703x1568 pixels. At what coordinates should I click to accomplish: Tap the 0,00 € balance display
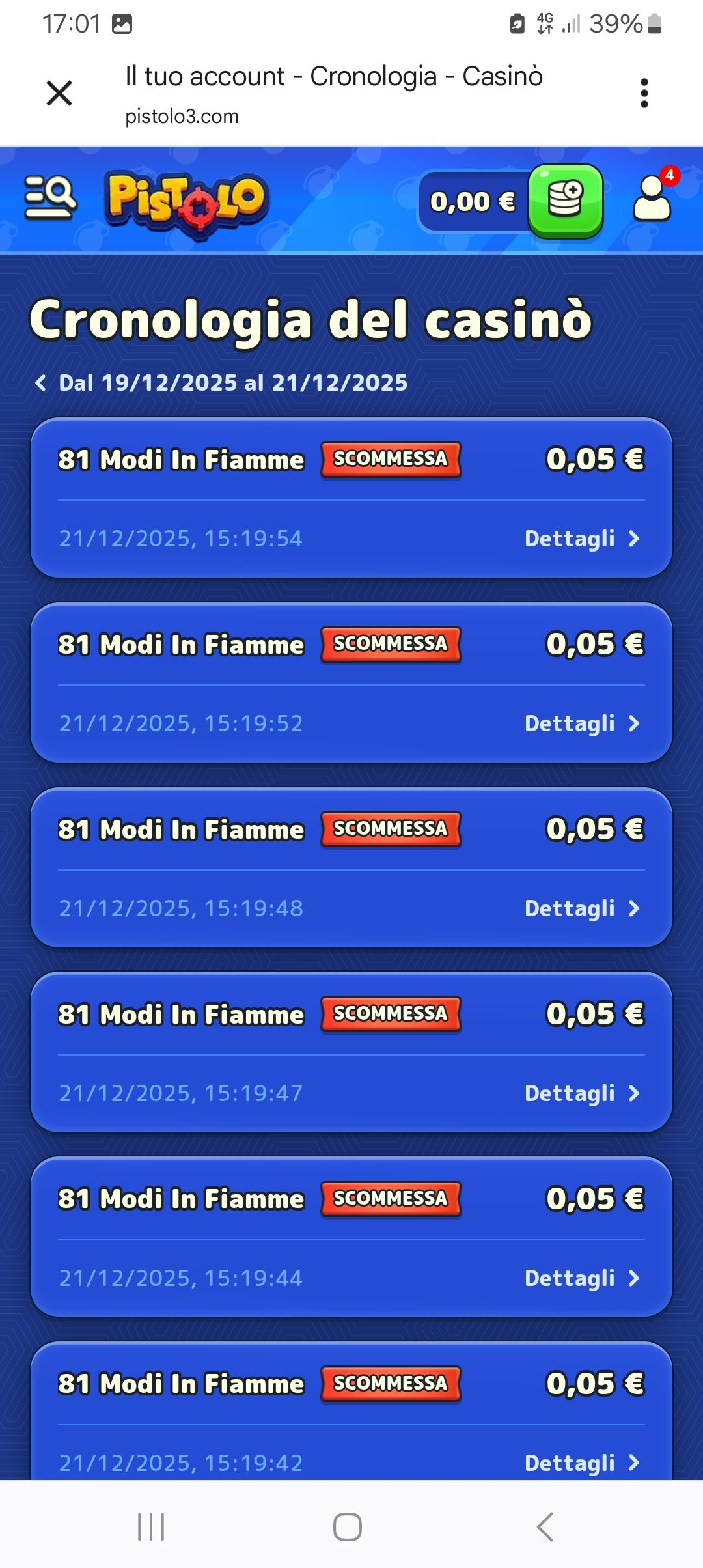[473, 201]
